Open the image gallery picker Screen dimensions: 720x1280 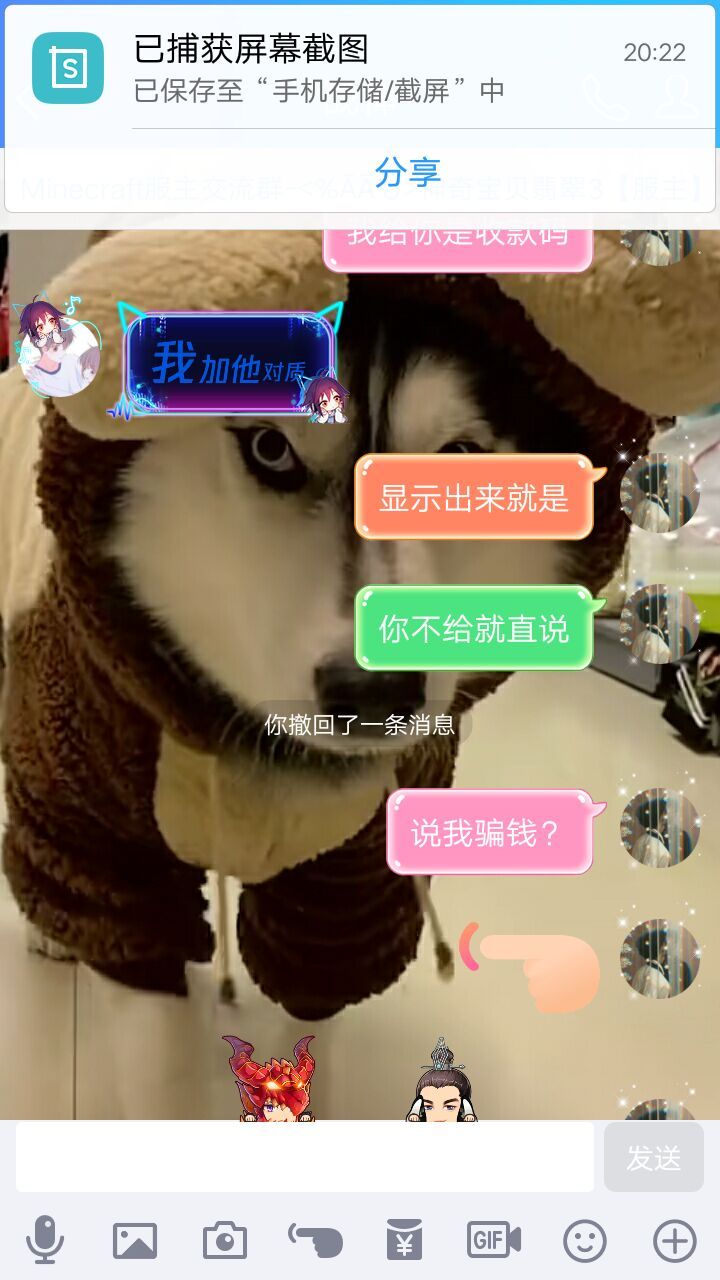134,1241
